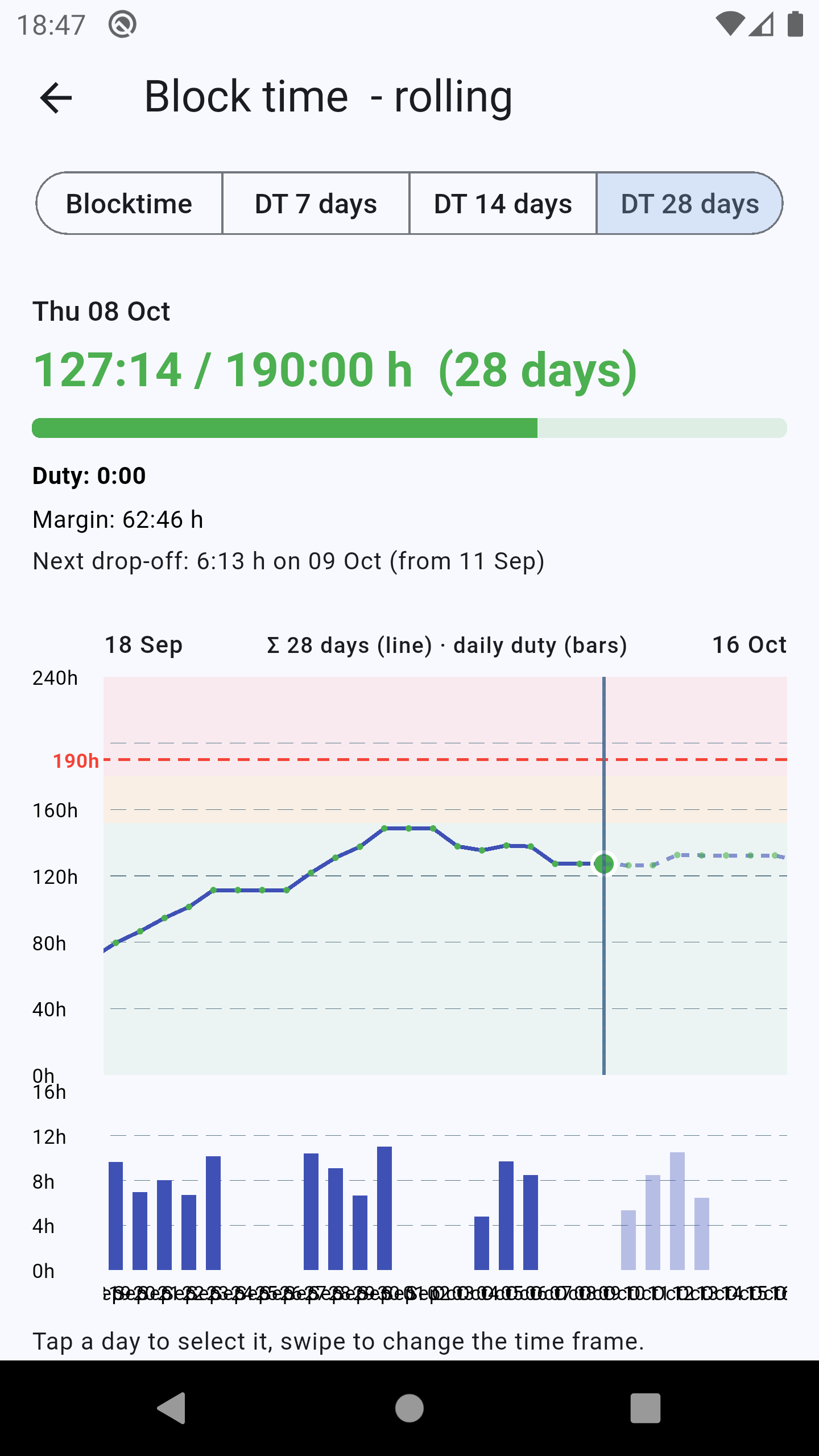The height and width of the screenshot is (1456, 819).
Task: Tap the system home button
Action: click(x=409, y=1408)
